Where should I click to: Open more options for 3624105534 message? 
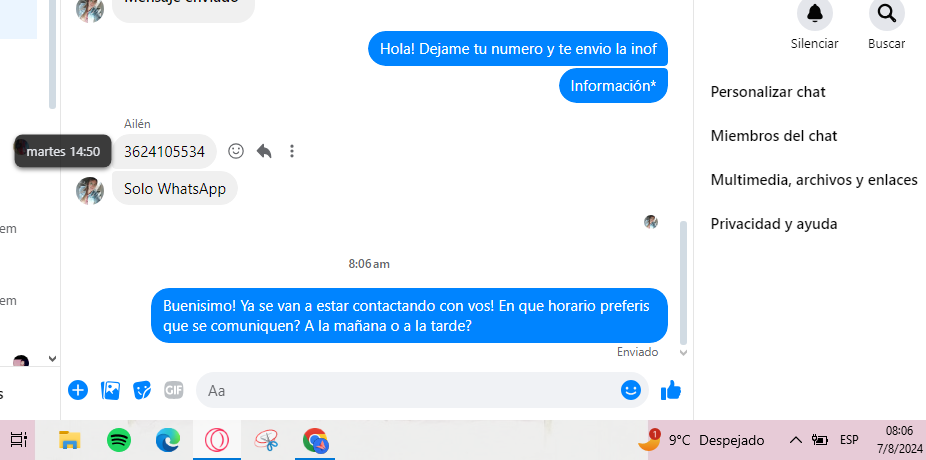(x=292, y=151)
